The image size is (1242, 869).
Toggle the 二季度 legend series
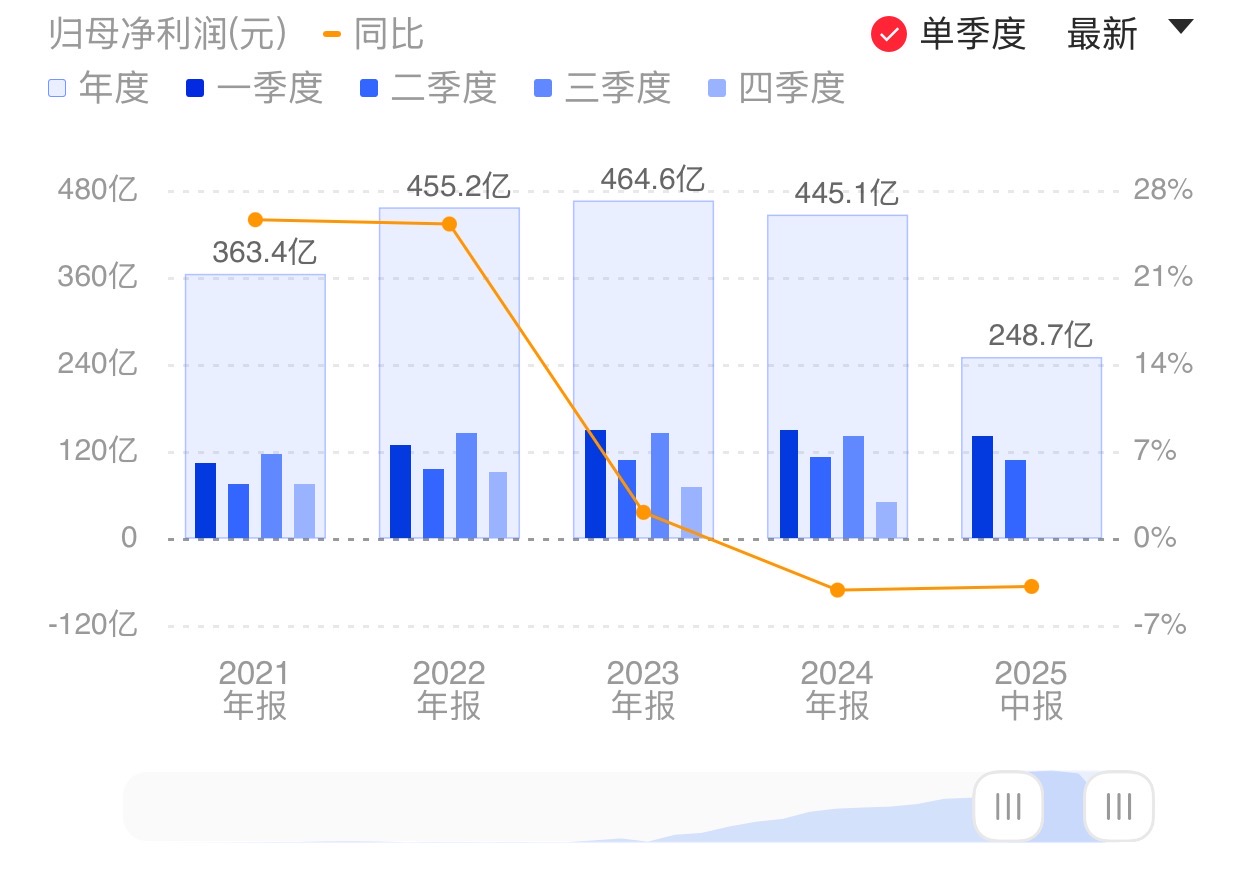428,88
